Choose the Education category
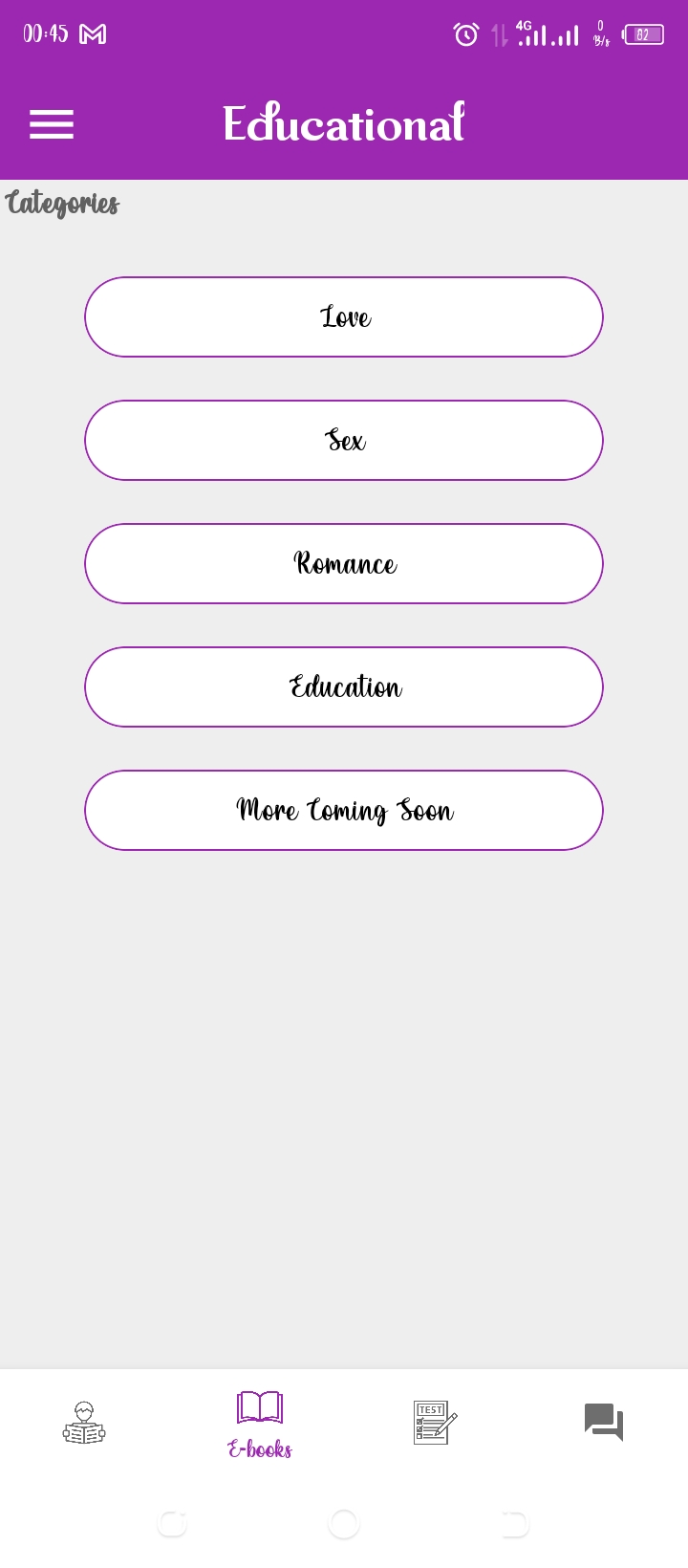 point(344,687)
